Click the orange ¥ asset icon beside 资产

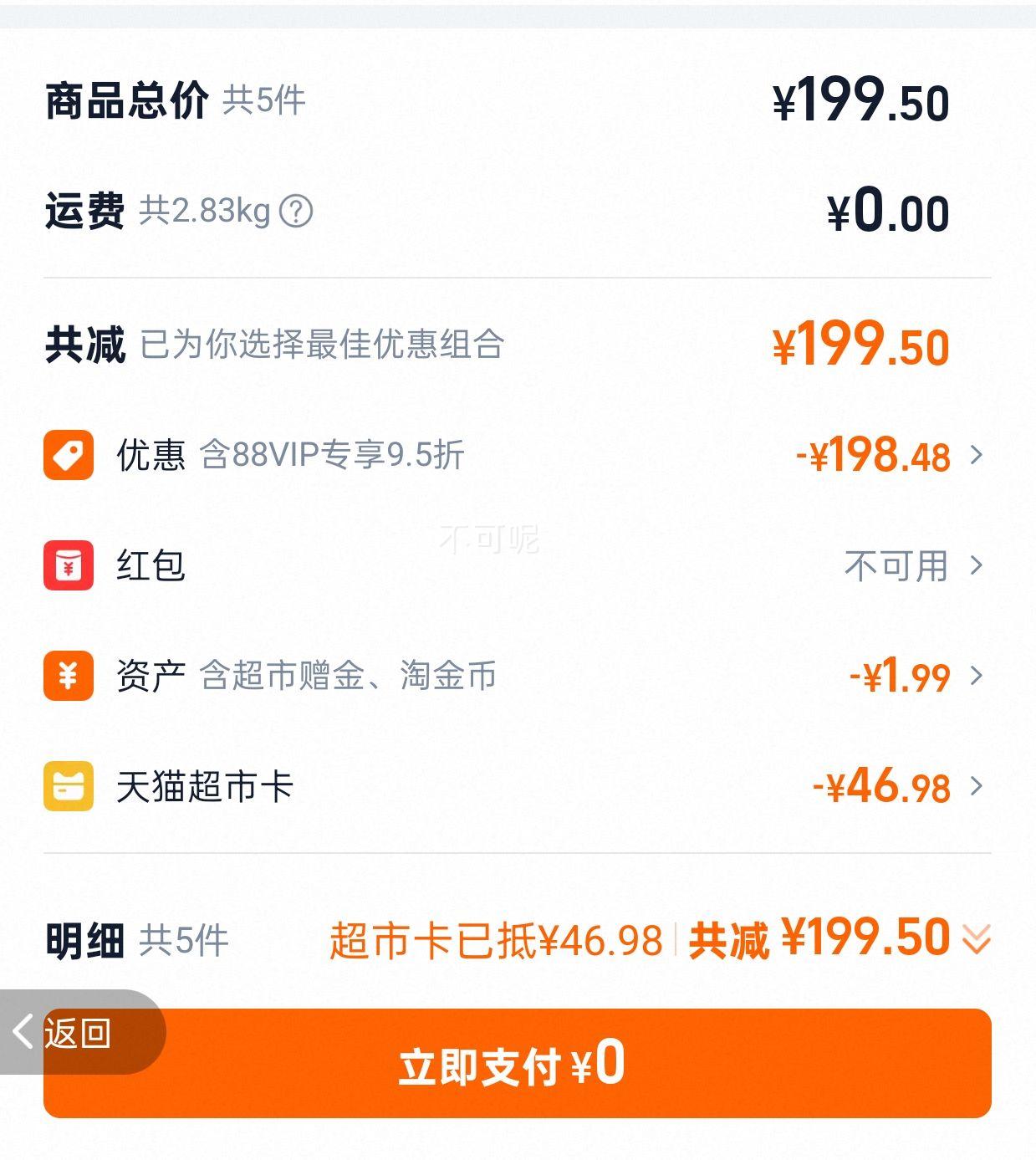coord(69,676)
